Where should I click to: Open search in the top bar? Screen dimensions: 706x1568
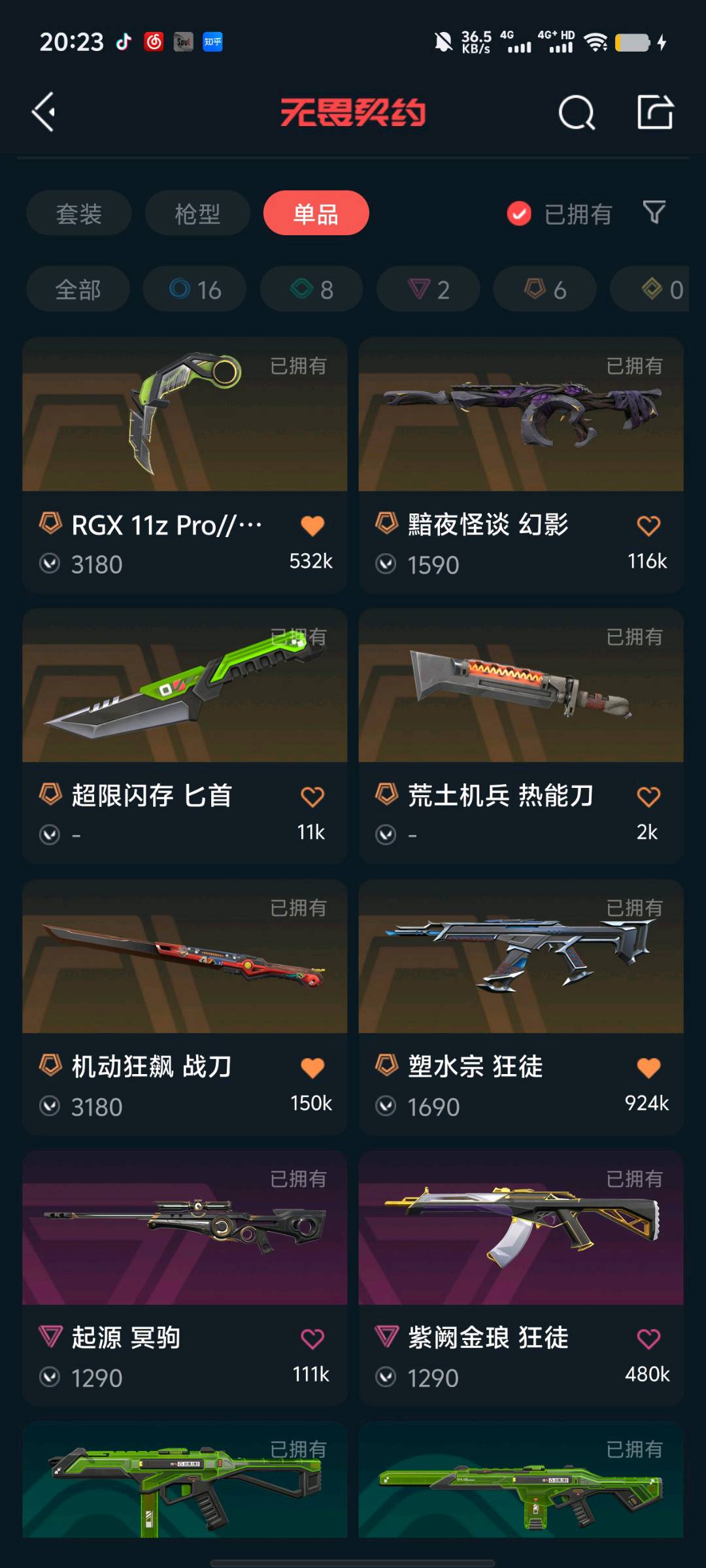click(x=577, y=113)
